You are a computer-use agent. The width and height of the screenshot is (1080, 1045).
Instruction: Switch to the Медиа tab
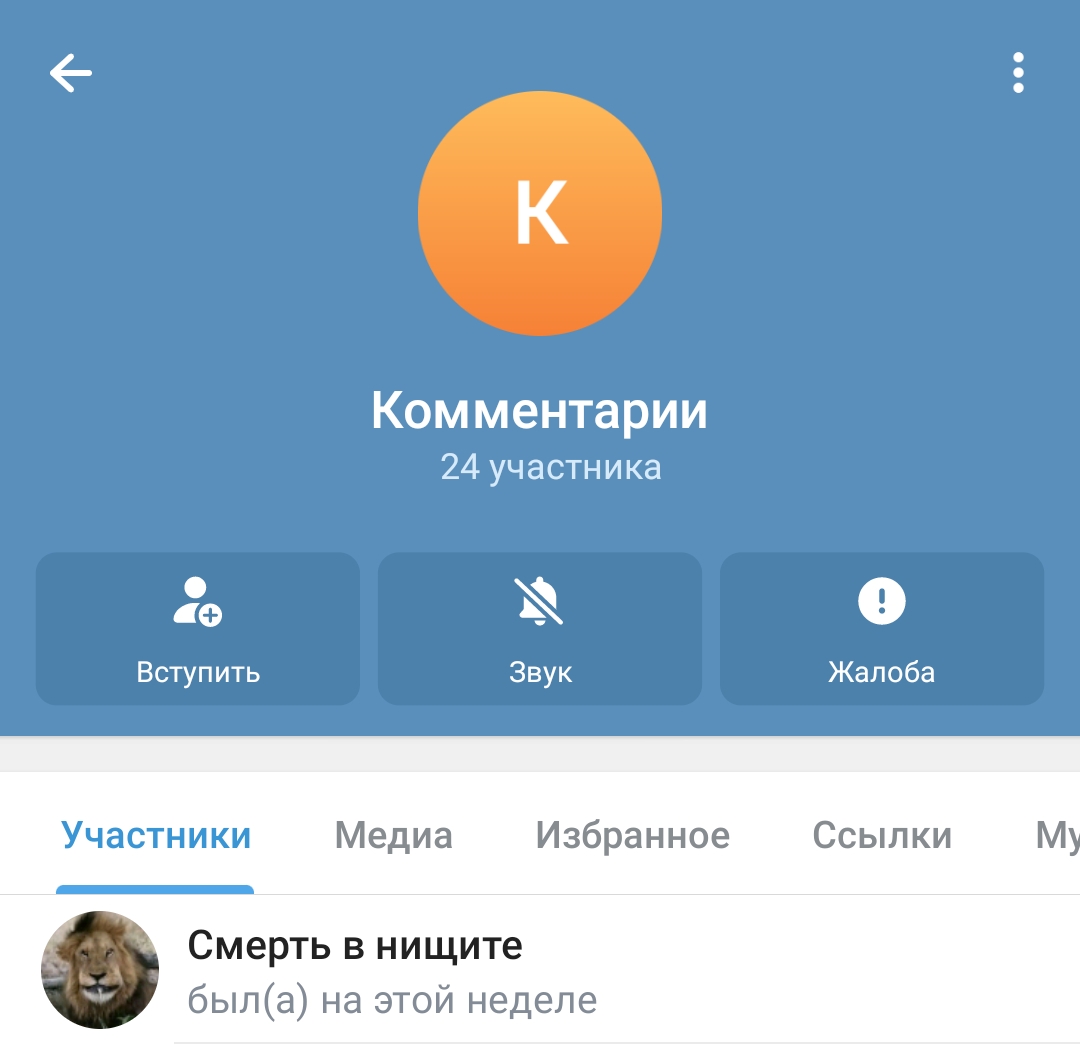point(393,835)
